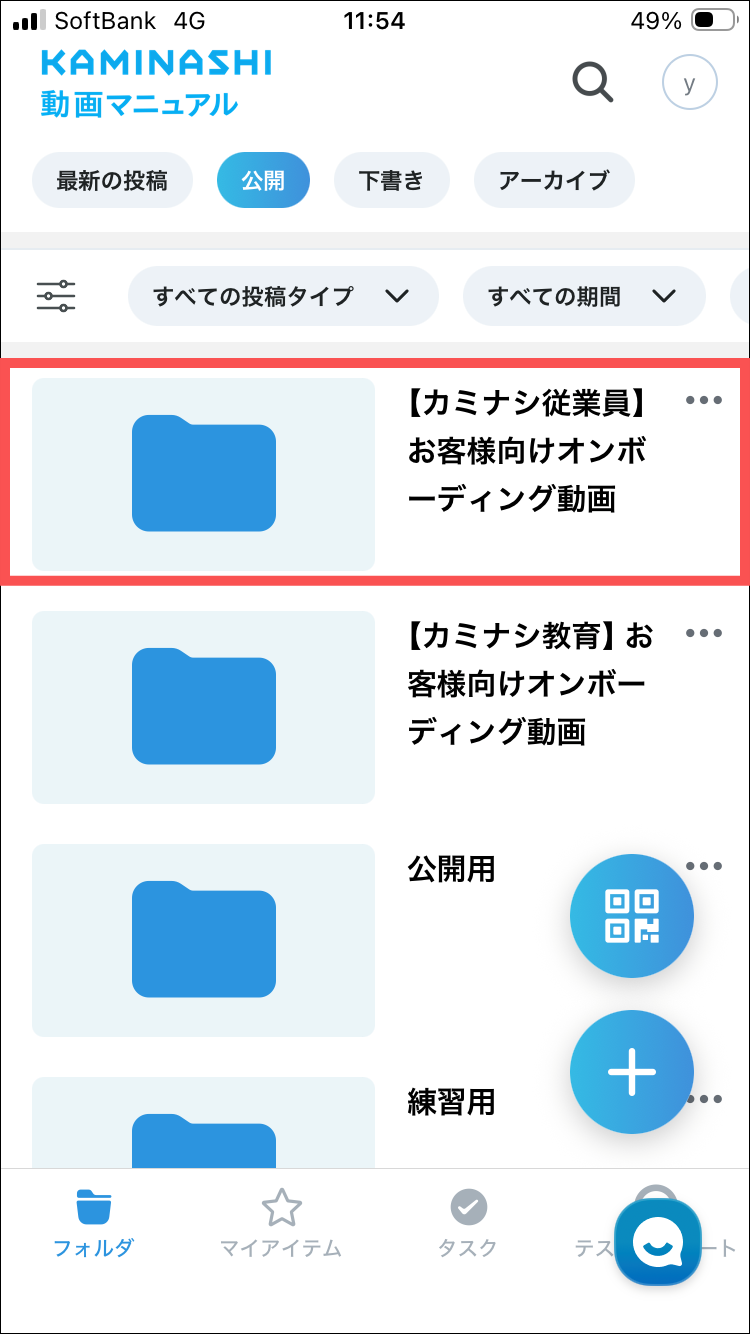Switch to the アーカイブ chip

pyautogui.click(x=553, y=180)
